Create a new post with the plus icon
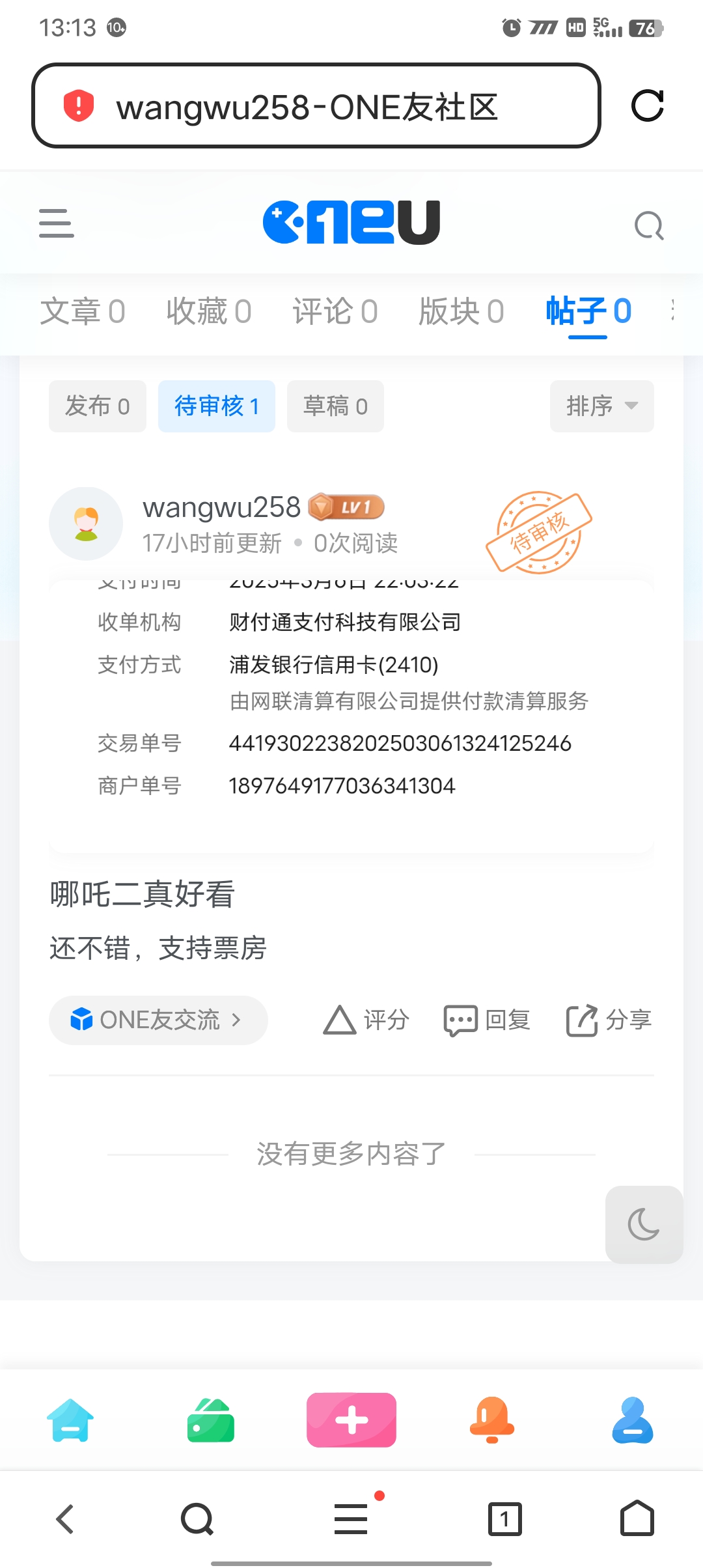This screenshot has width=703, height=1568. point(351,1420)
